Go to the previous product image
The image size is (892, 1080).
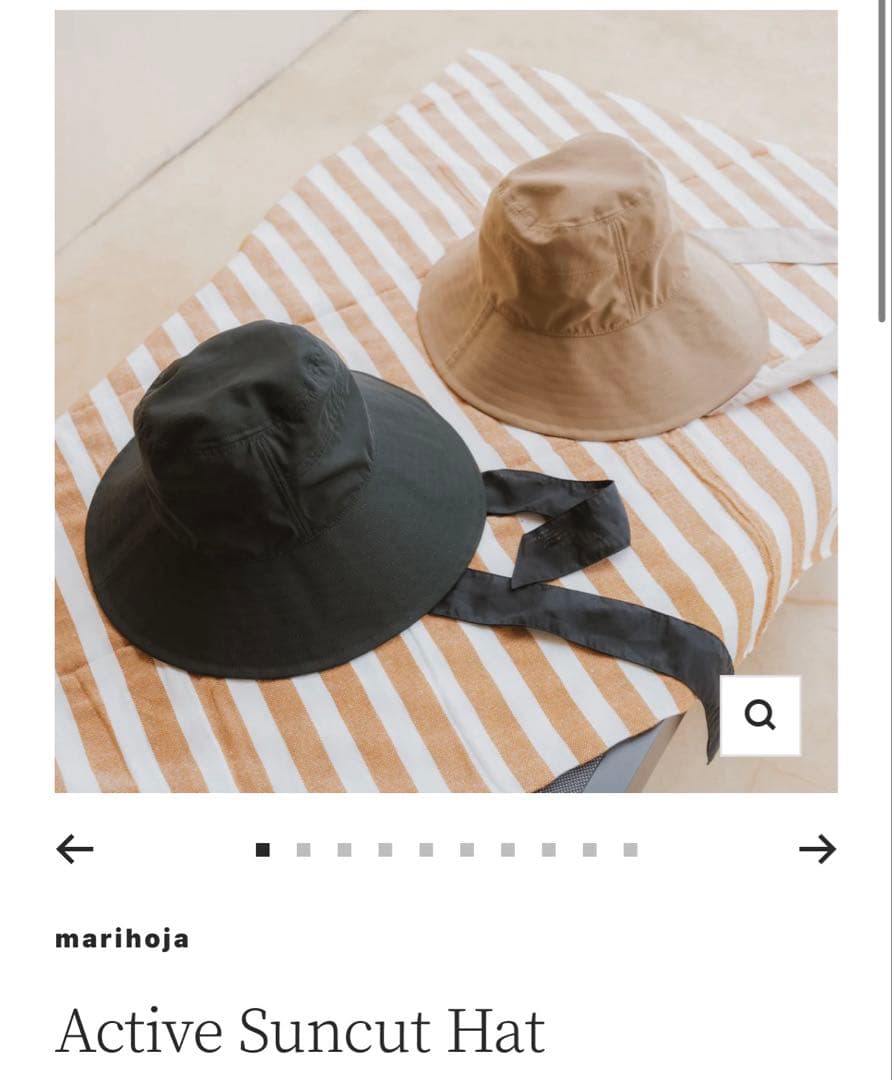click(x=75, y=850)
